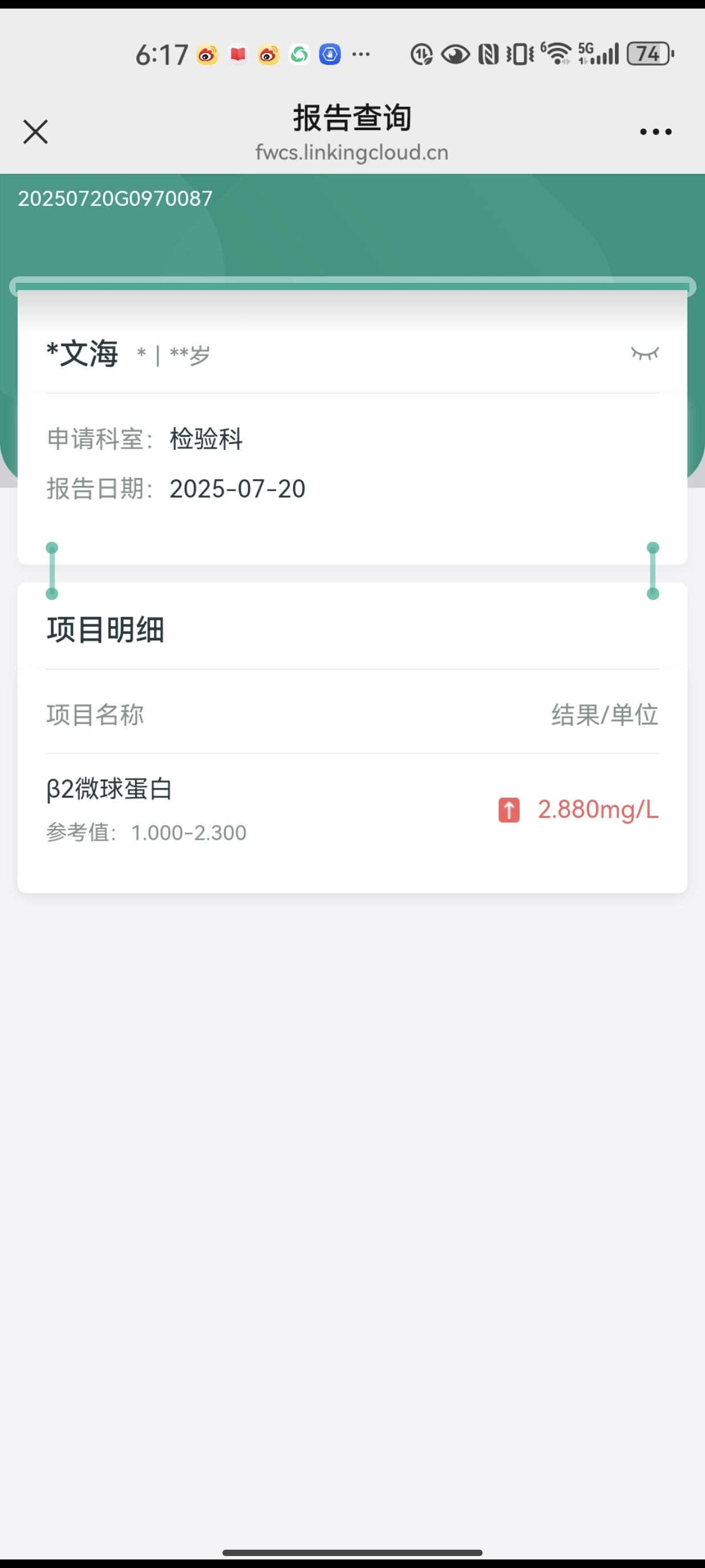Open the three-dot overflow menu
Viewport: 705px width, 1568px height.
[x=656, y=132]
